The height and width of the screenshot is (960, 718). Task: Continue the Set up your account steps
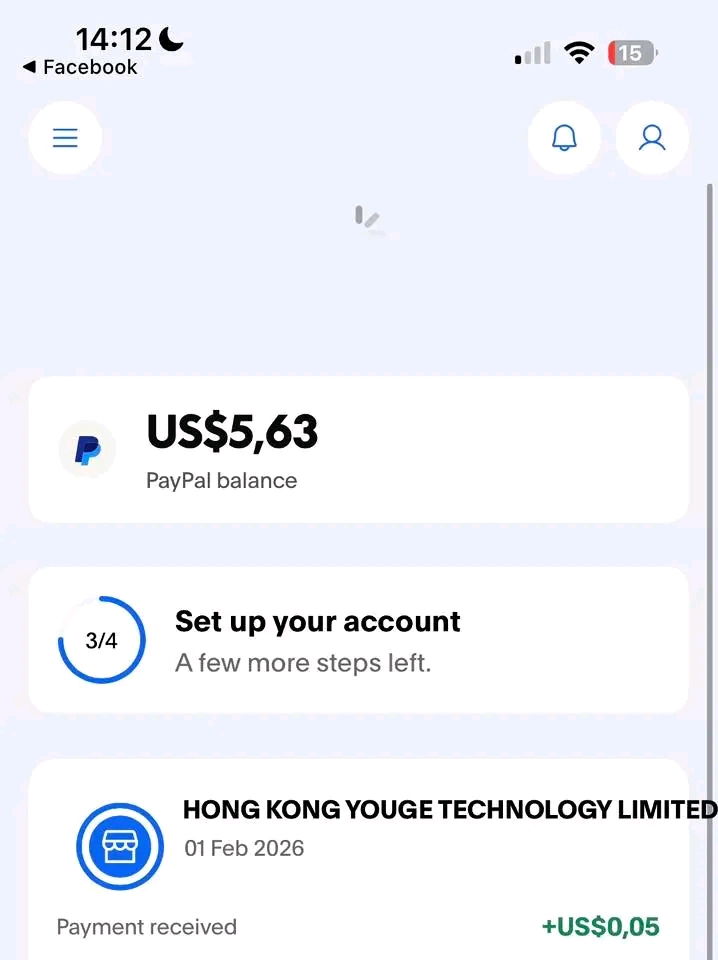pyautogui.click(x=358, y=640)
